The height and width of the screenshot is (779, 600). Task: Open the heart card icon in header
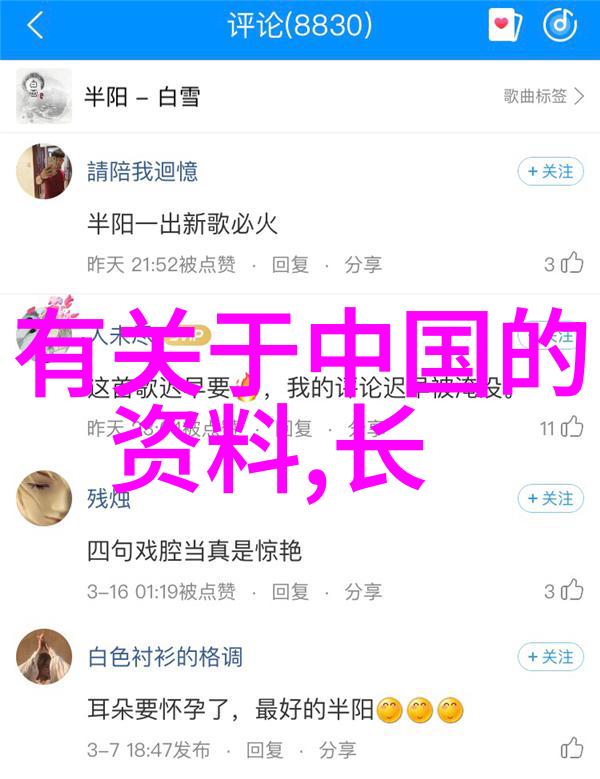505,26
